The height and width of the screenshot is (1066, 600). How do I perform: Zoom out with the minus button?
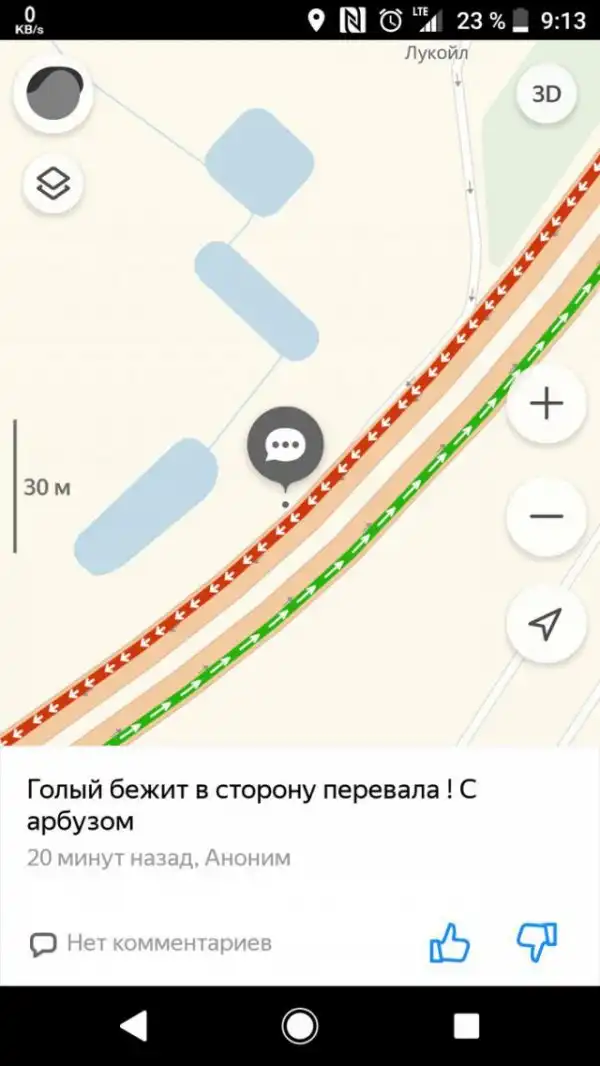point(546,516)
